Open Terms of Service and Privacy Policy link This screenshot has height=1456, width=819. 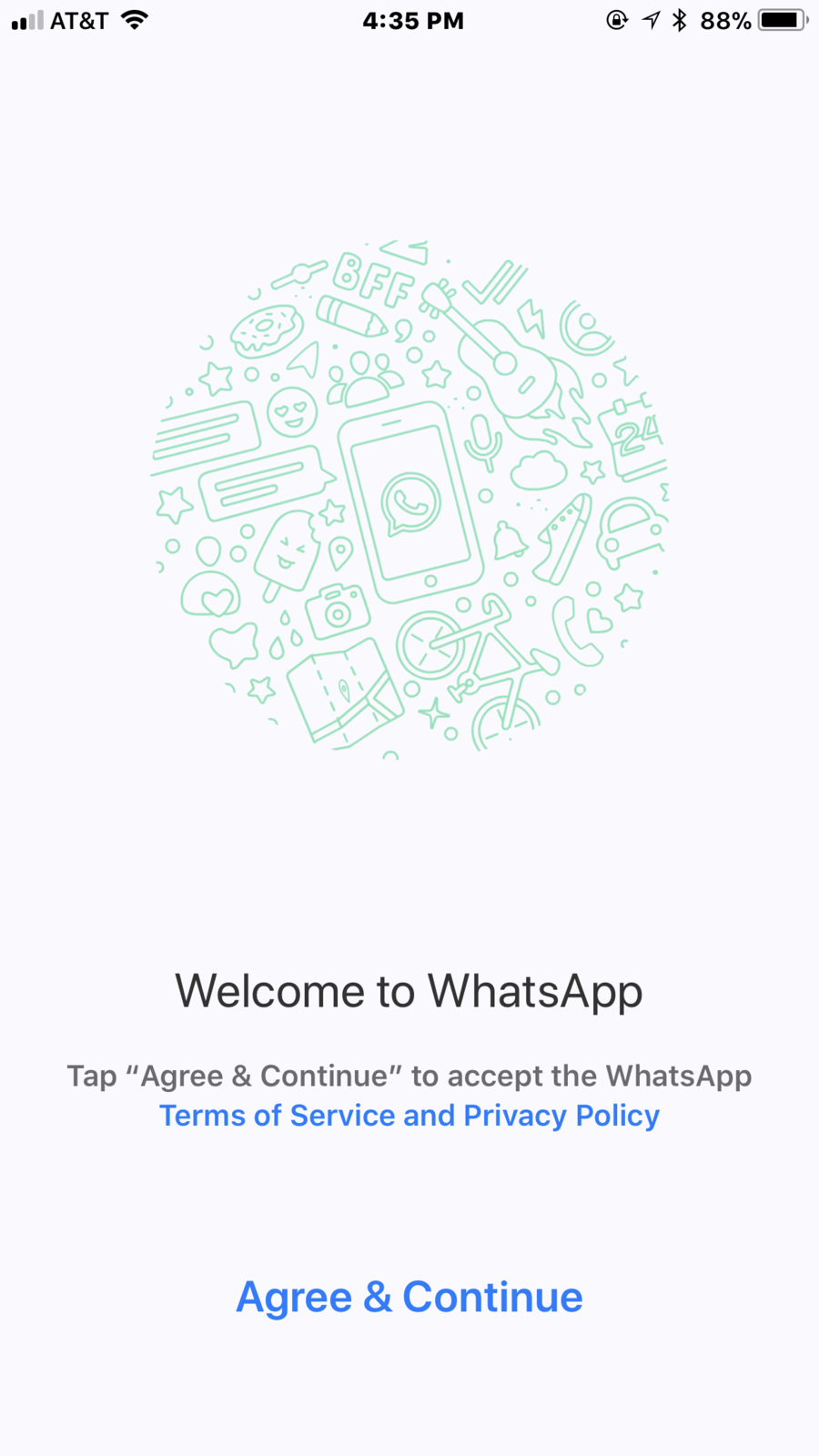(x=409, y=1116)
